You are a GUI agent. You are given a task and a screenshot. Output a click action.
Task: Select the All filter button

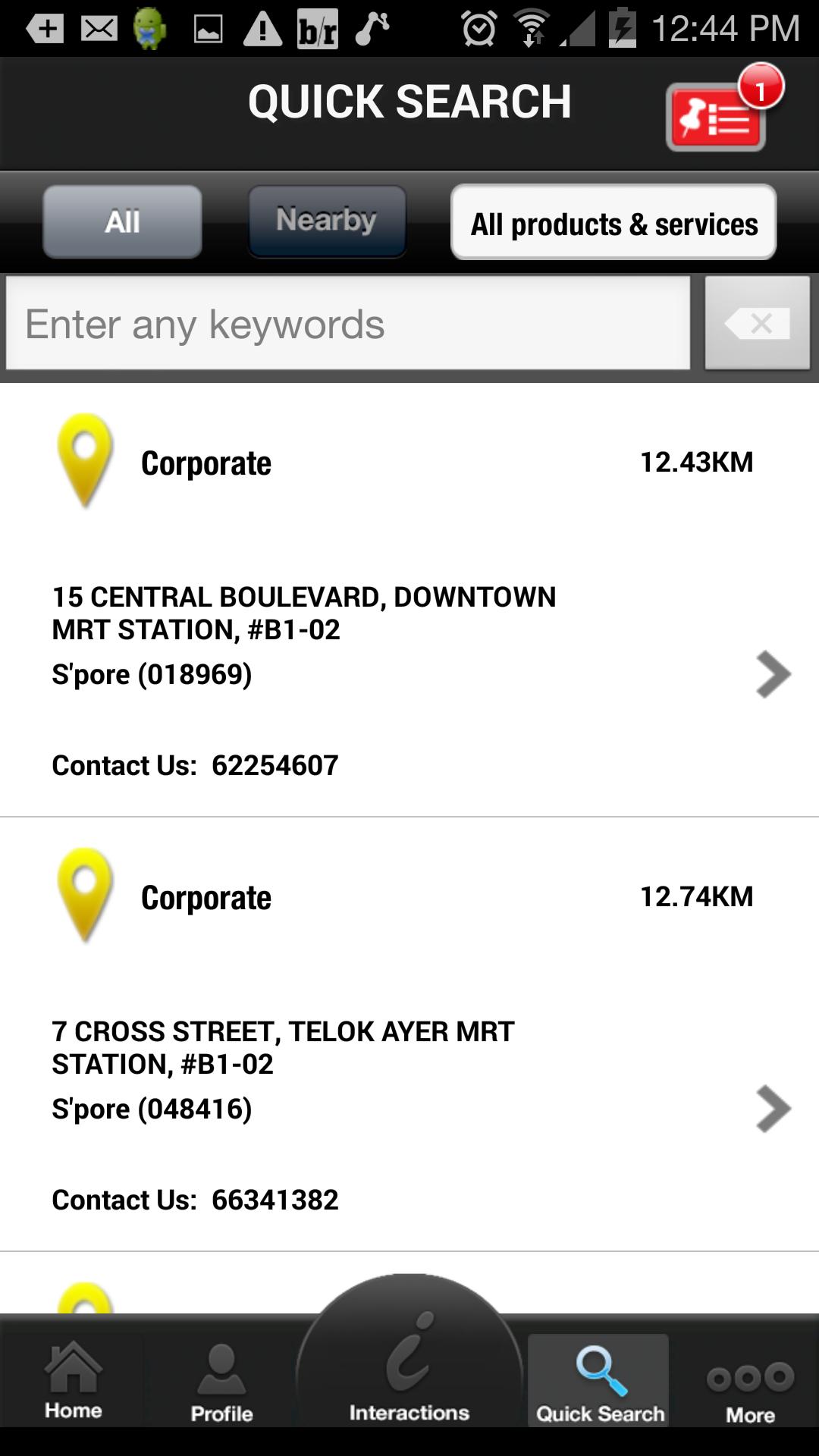[x=122, y=222]
